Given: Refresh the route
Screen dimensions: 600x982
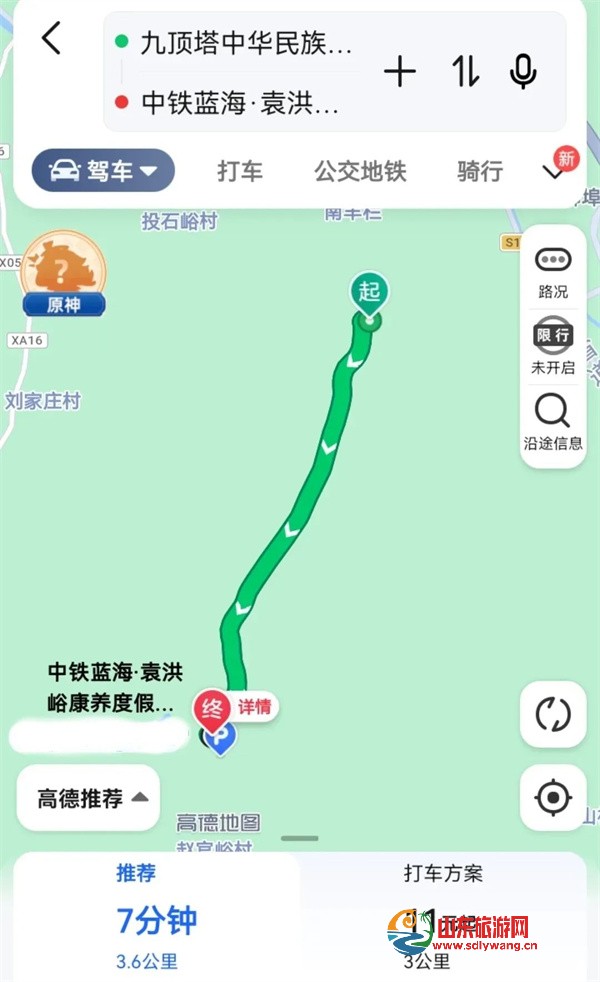Looking at the screenshot, I should coord(552,715).
